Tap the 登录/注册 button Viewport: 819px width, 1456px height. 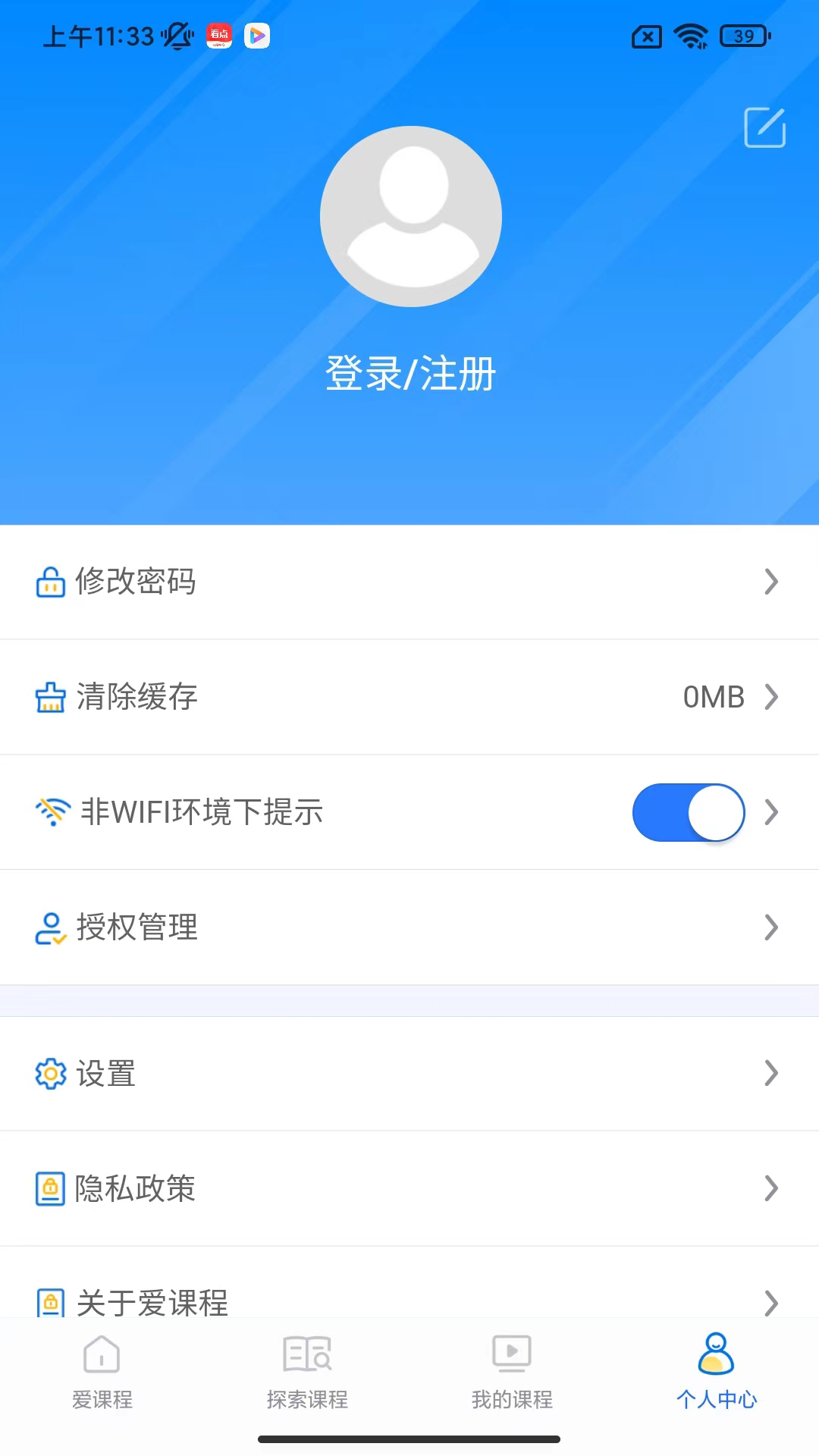tap(409, 373)
